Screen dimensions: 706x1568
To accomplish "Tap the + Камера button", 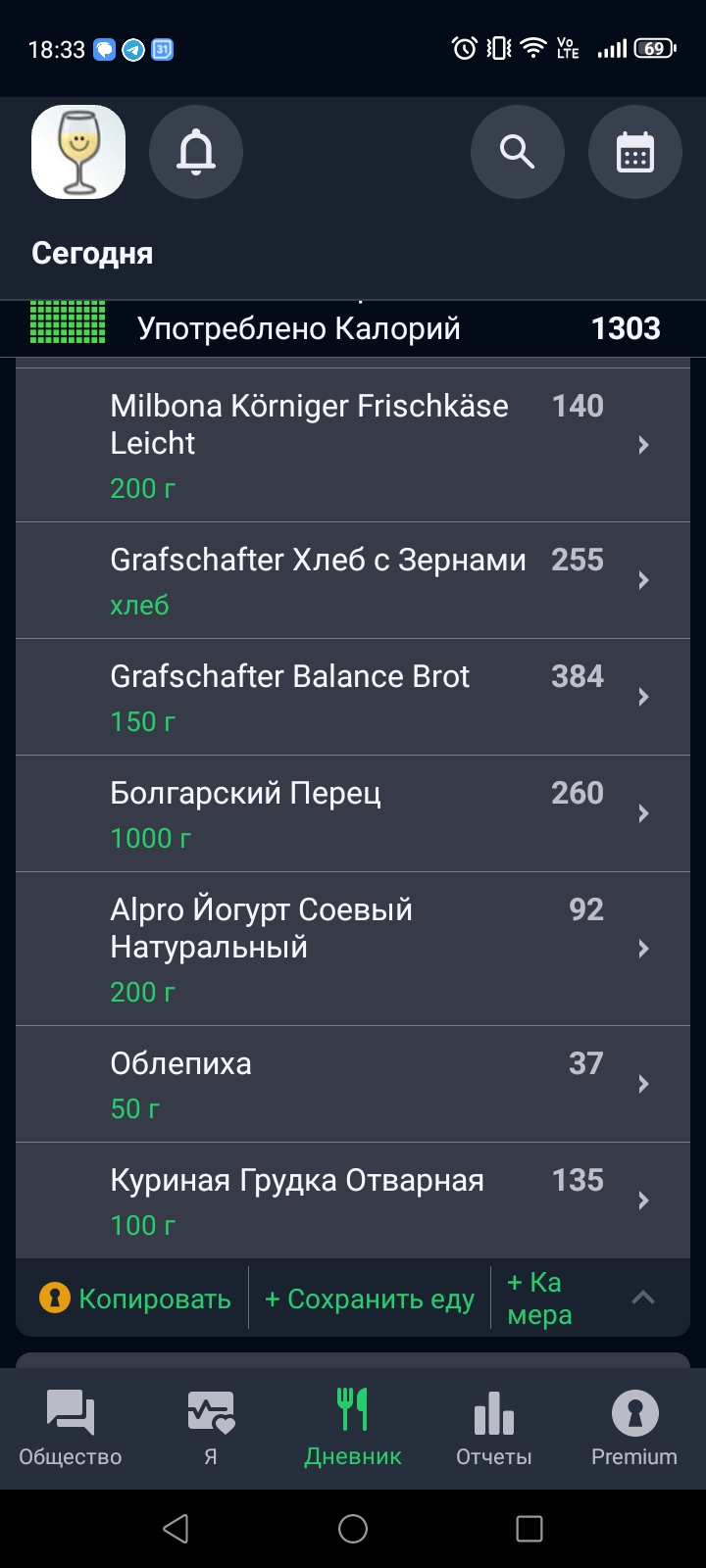I will pos(539,1298).
